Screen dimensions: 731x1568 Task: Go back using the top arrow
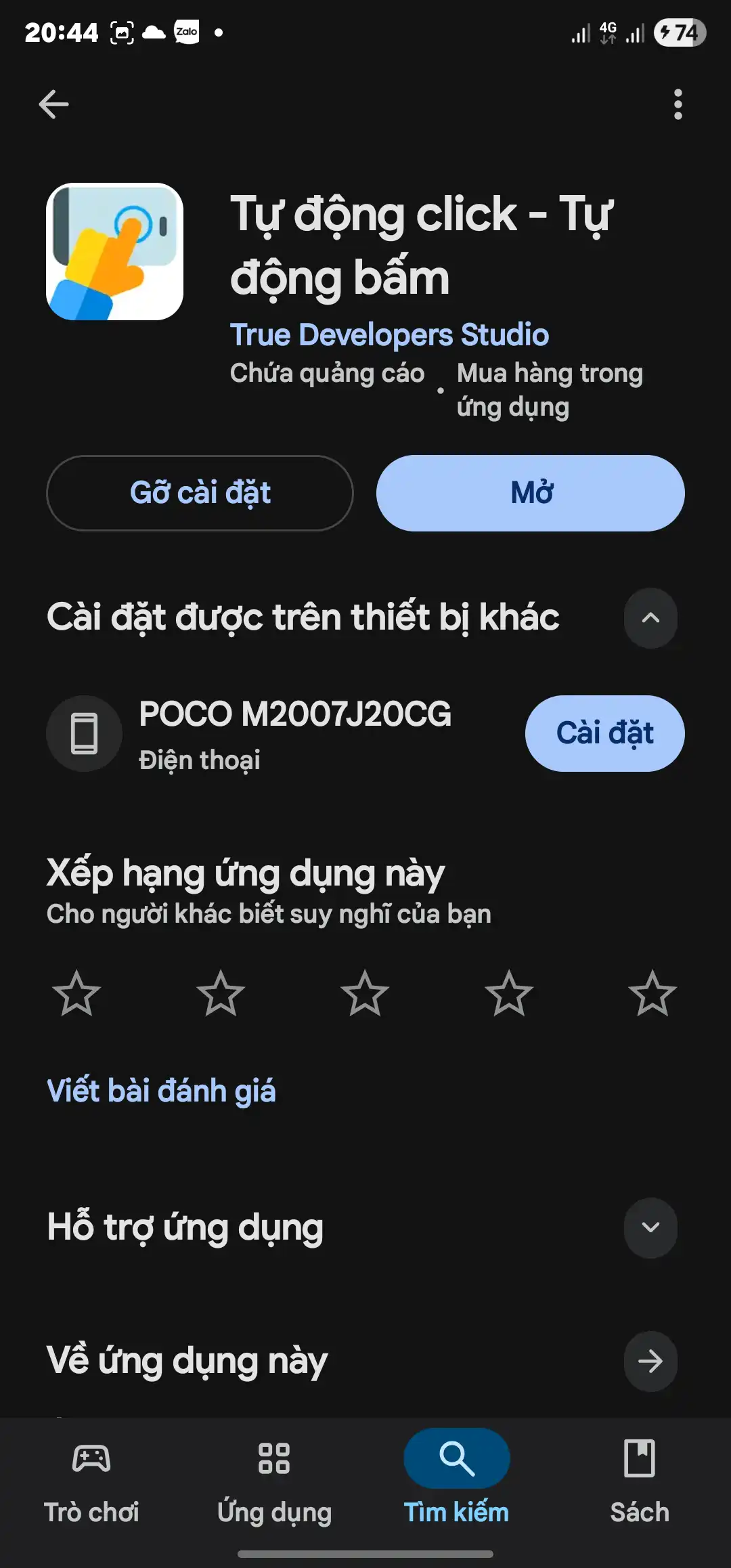pyautogui.click(x=53, y=104)
